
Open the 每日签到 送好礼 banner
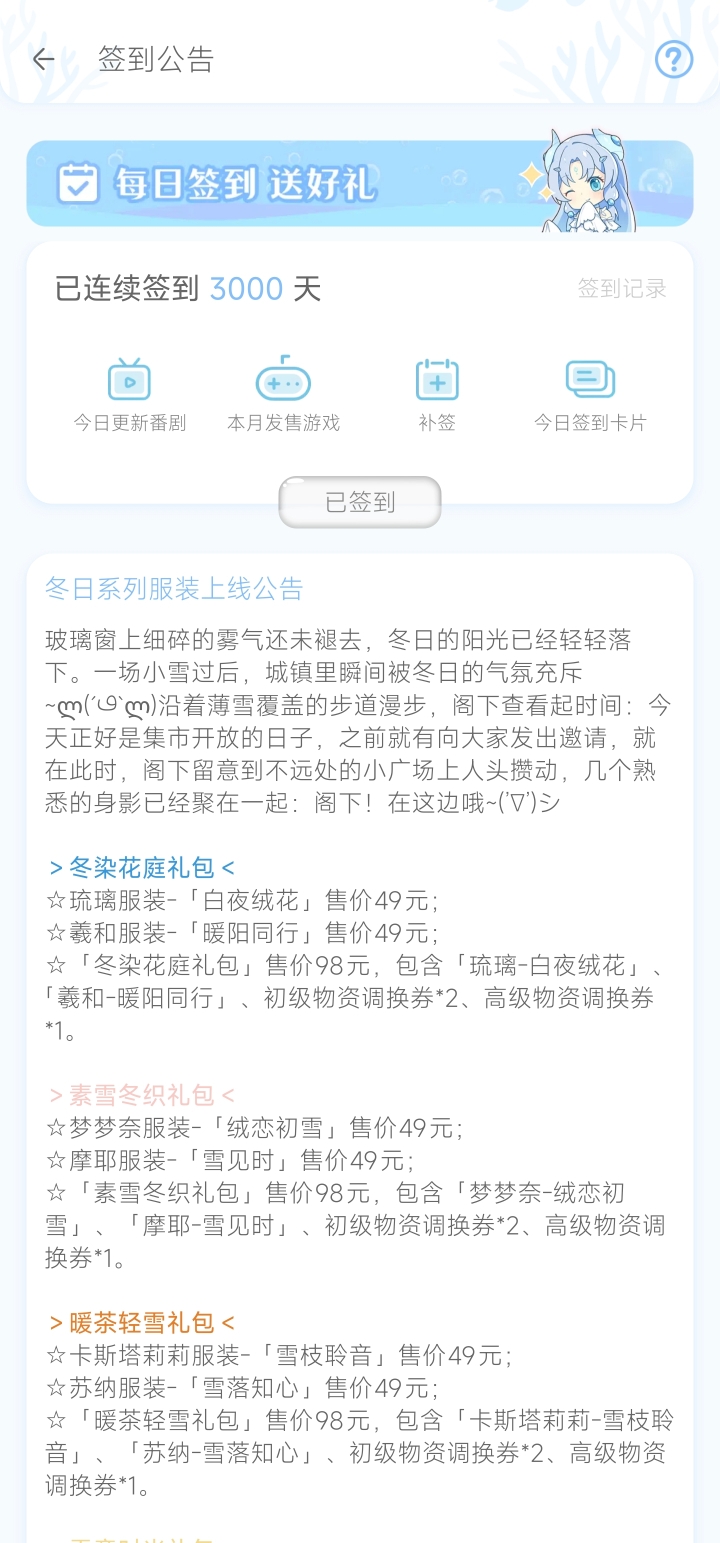(359, 183)
